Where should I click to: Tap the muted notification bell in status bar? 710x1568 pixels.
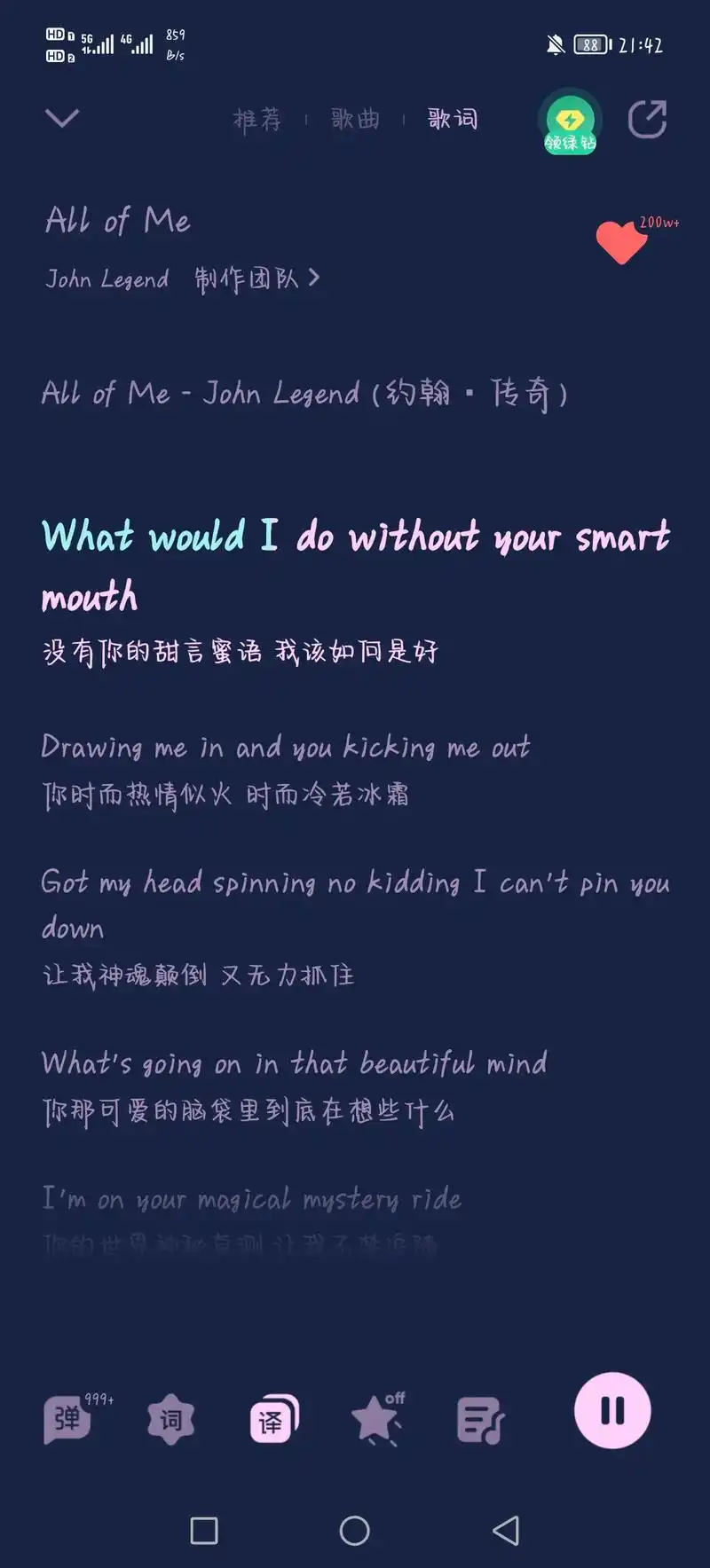pos(554,43)
